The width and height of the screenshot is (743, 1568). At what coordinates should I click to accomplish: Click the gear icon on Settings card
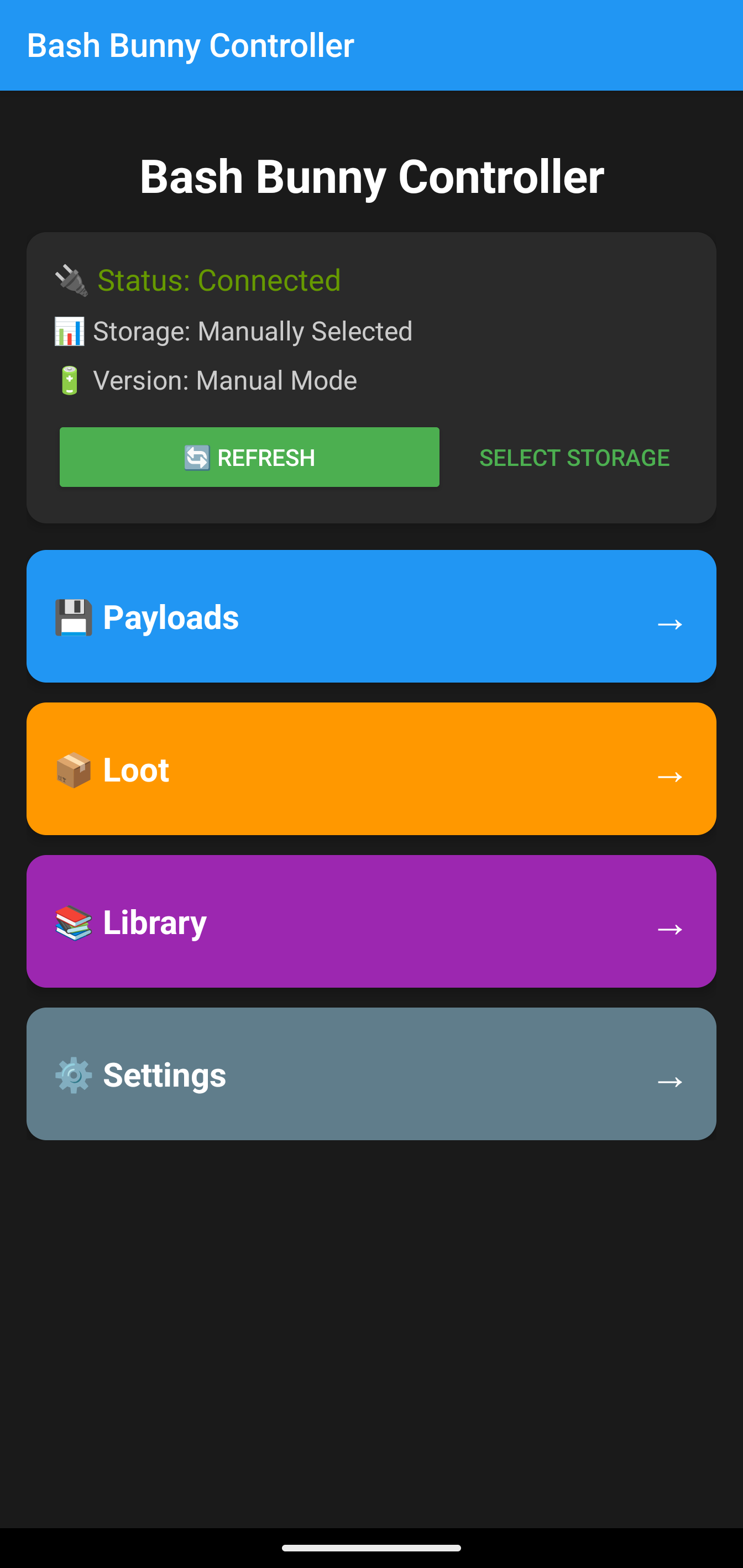(73, 1075)
